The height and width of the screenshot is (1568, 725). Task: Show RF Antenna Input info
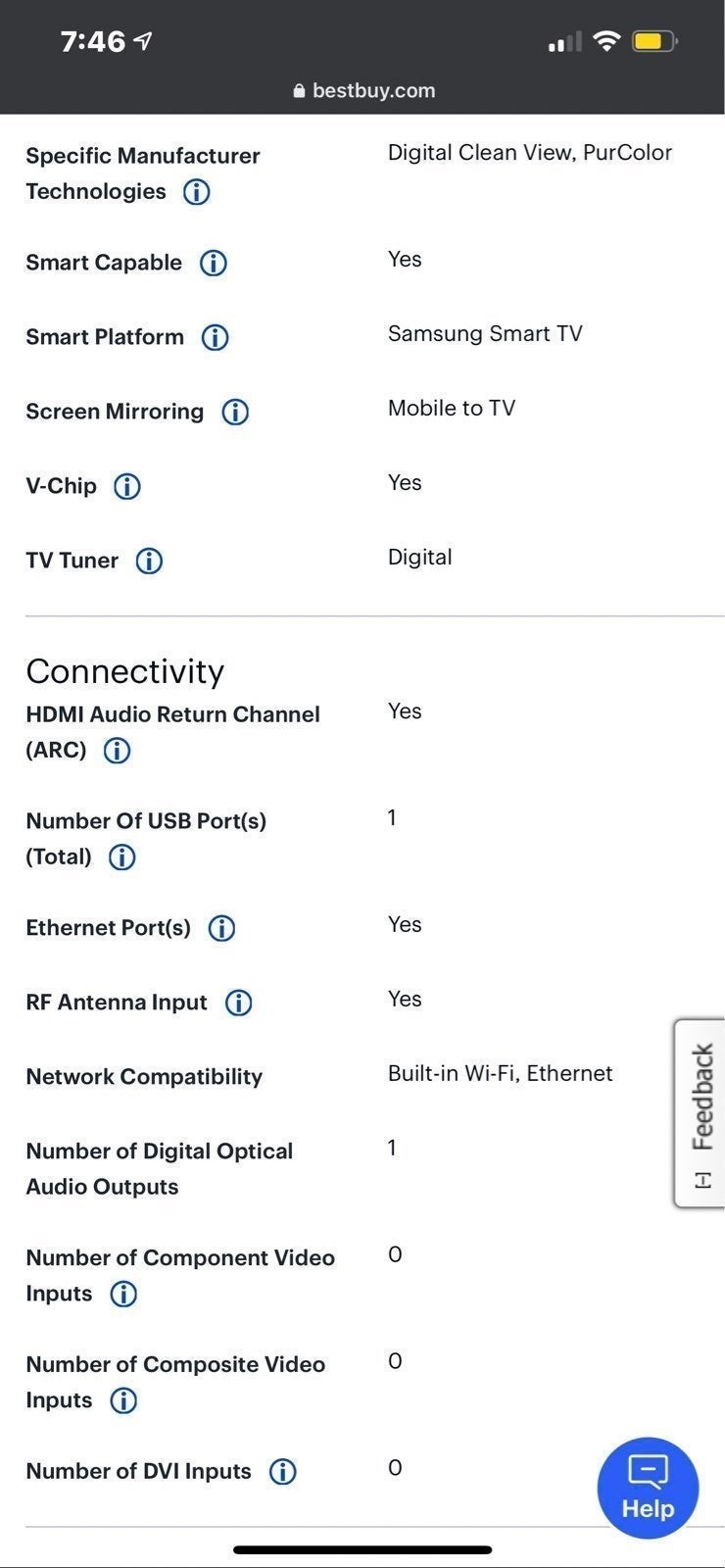click(238, 1003)
